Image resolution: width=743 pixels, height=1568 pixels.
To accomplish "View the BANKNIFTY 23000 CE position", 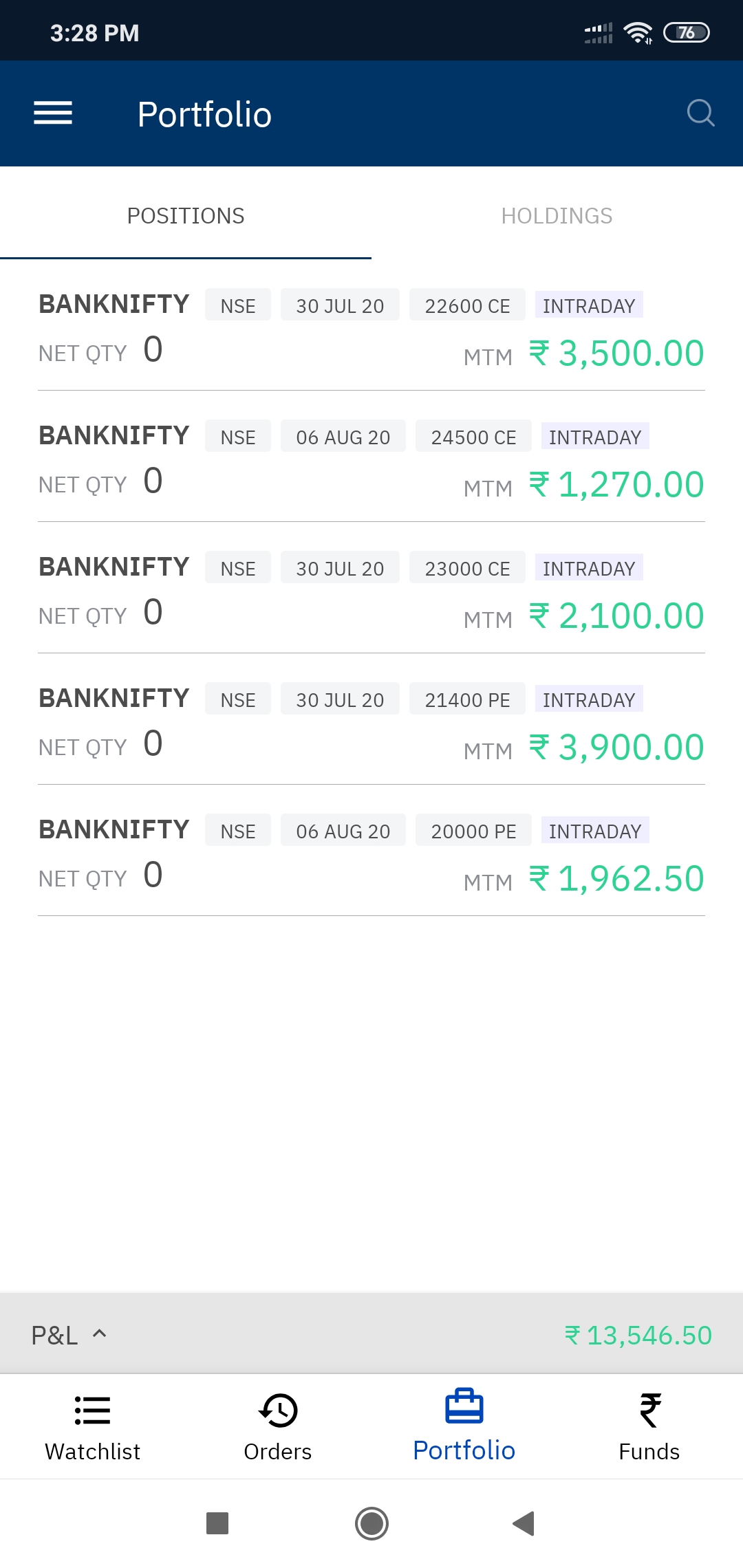I will point(371,588).
